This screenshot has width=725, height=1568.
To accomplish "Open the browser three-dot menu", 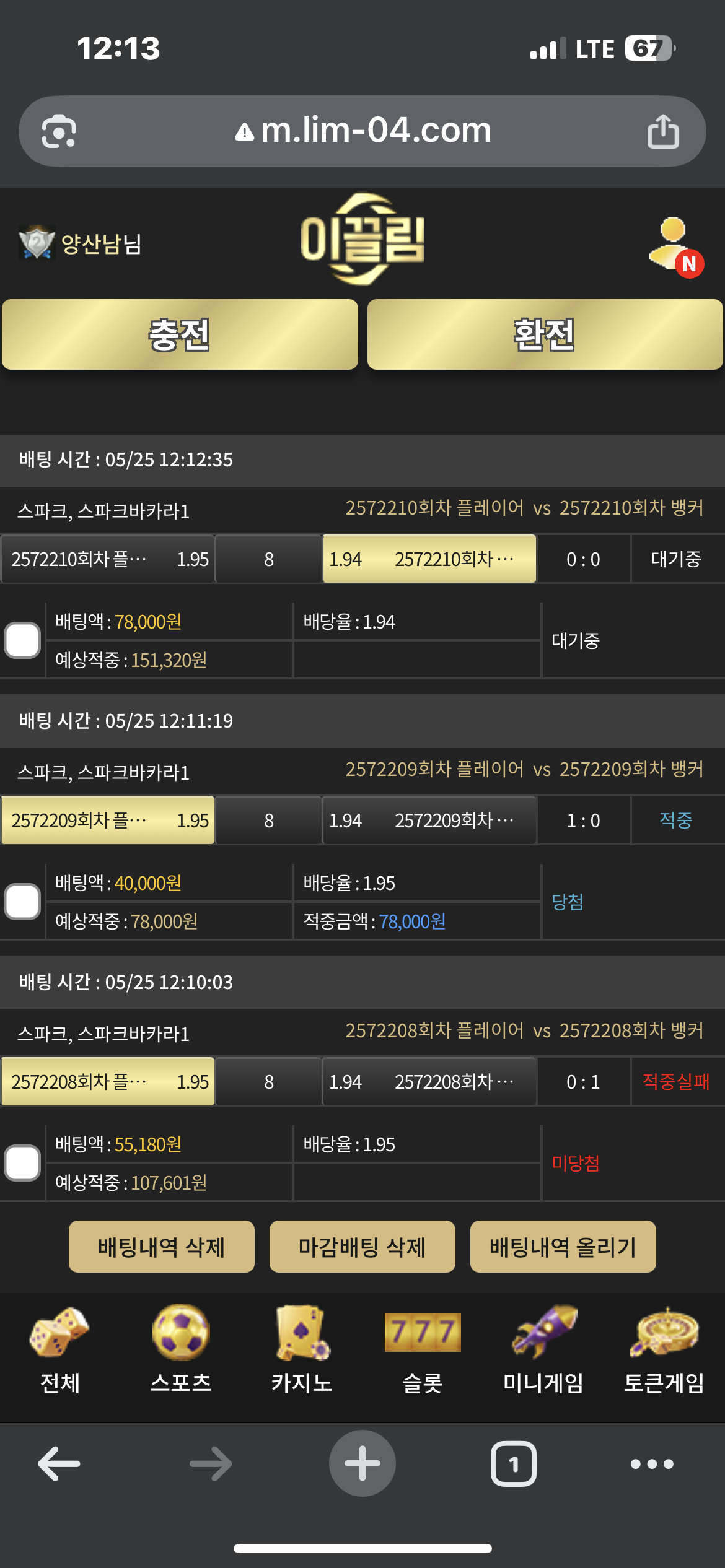I will 652,1464.
